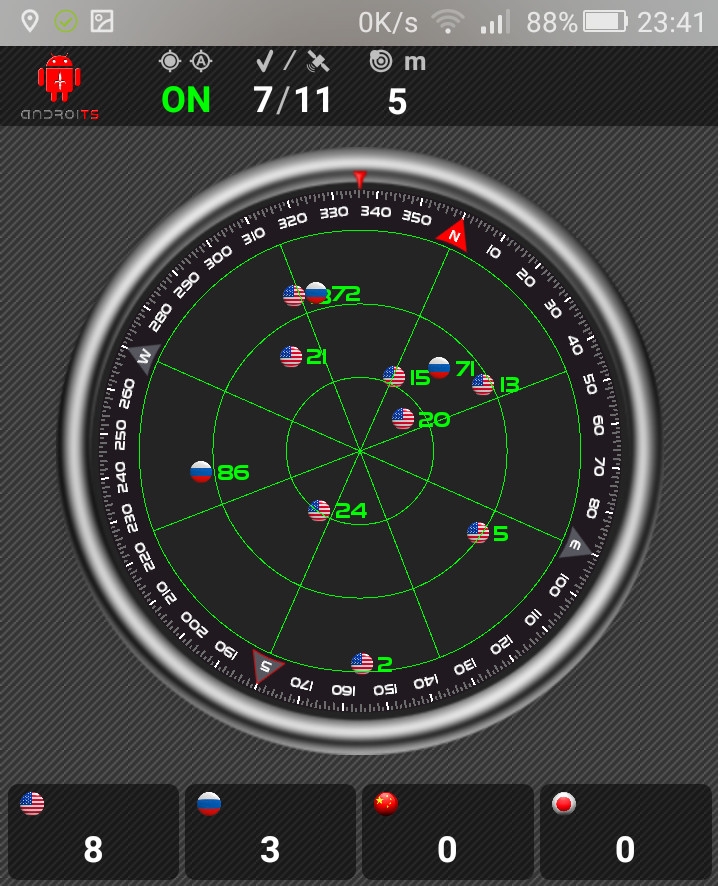Viewport: 718px width, 886px height.
Task: Select the Chinese satellites tile
Action: 447,831
